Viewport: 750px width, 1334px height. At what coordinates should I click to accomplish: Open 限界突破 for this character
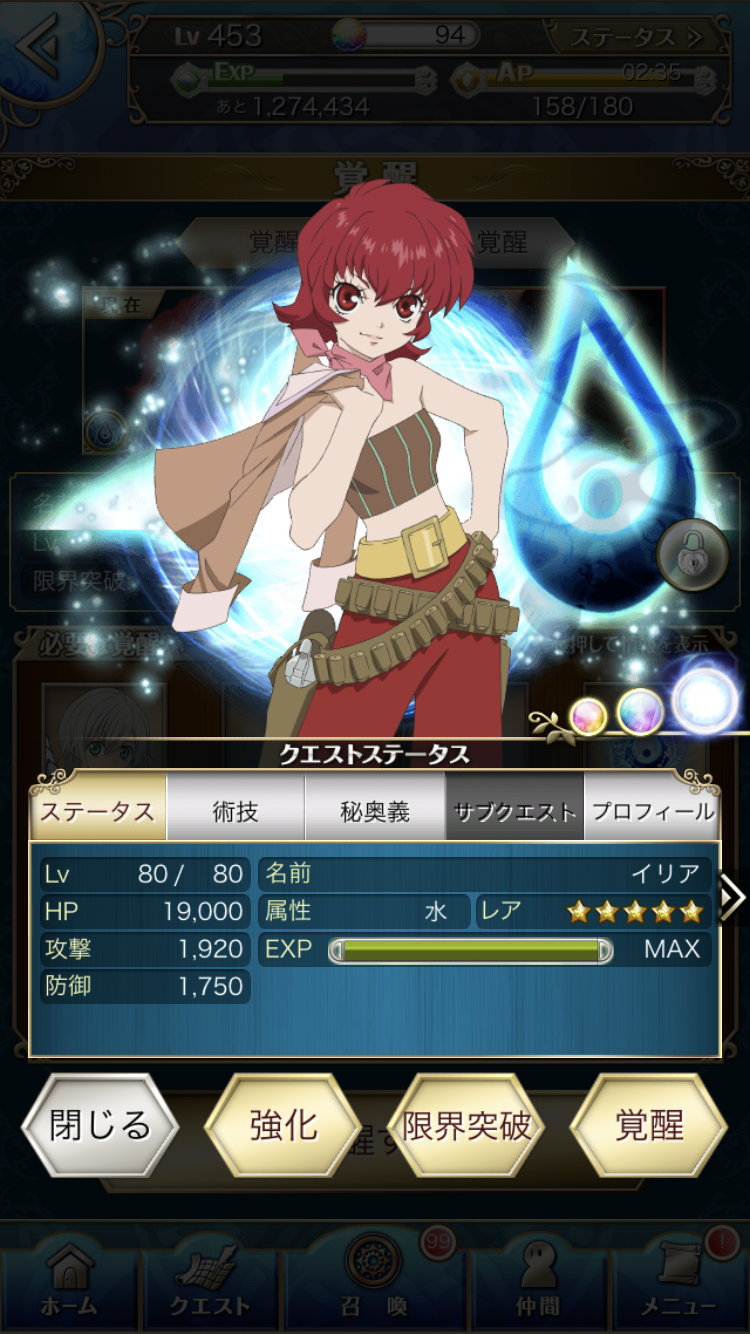466,1126
